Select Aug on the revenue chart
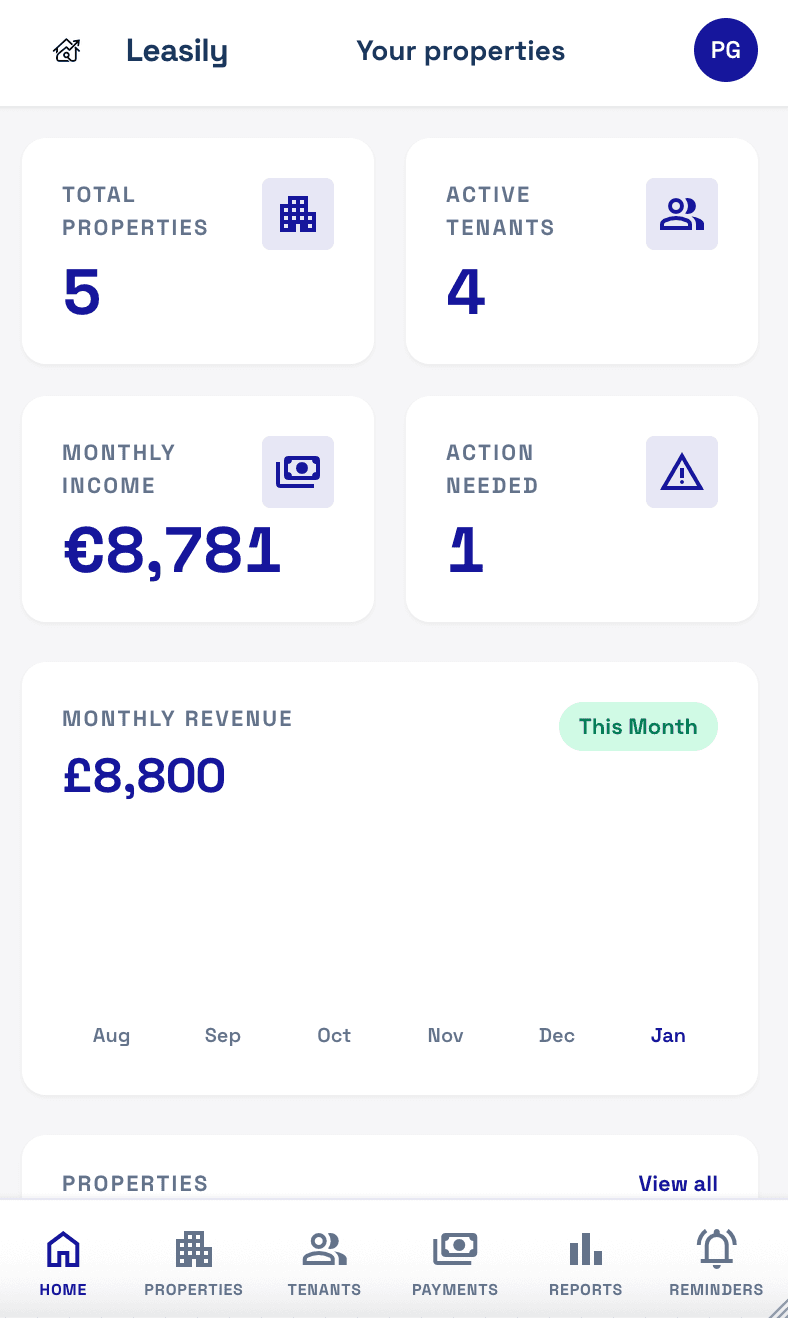The image size is (788, 1318). (111, 1035)
